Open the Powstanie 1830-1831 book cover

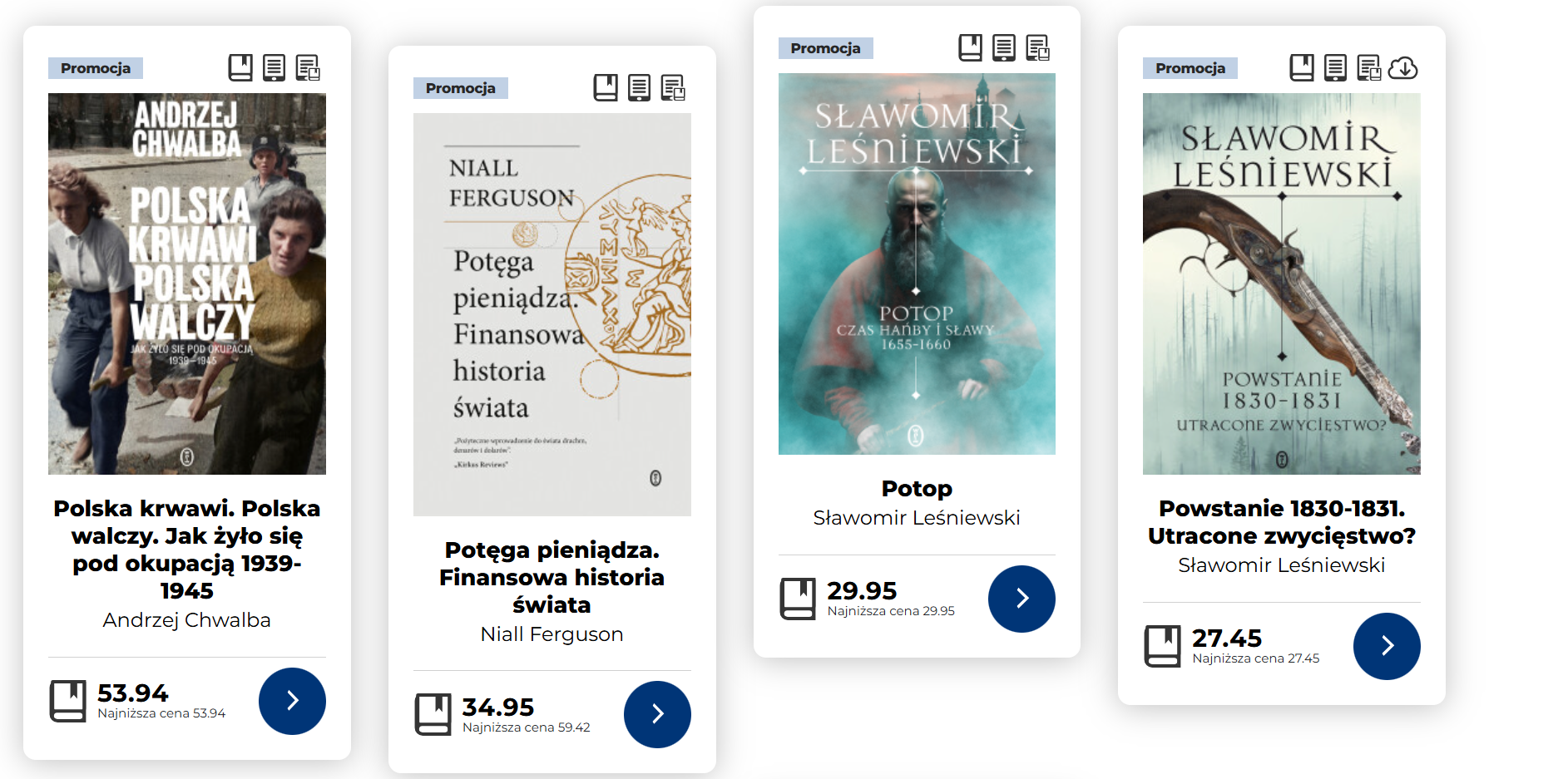point(1281,283)
